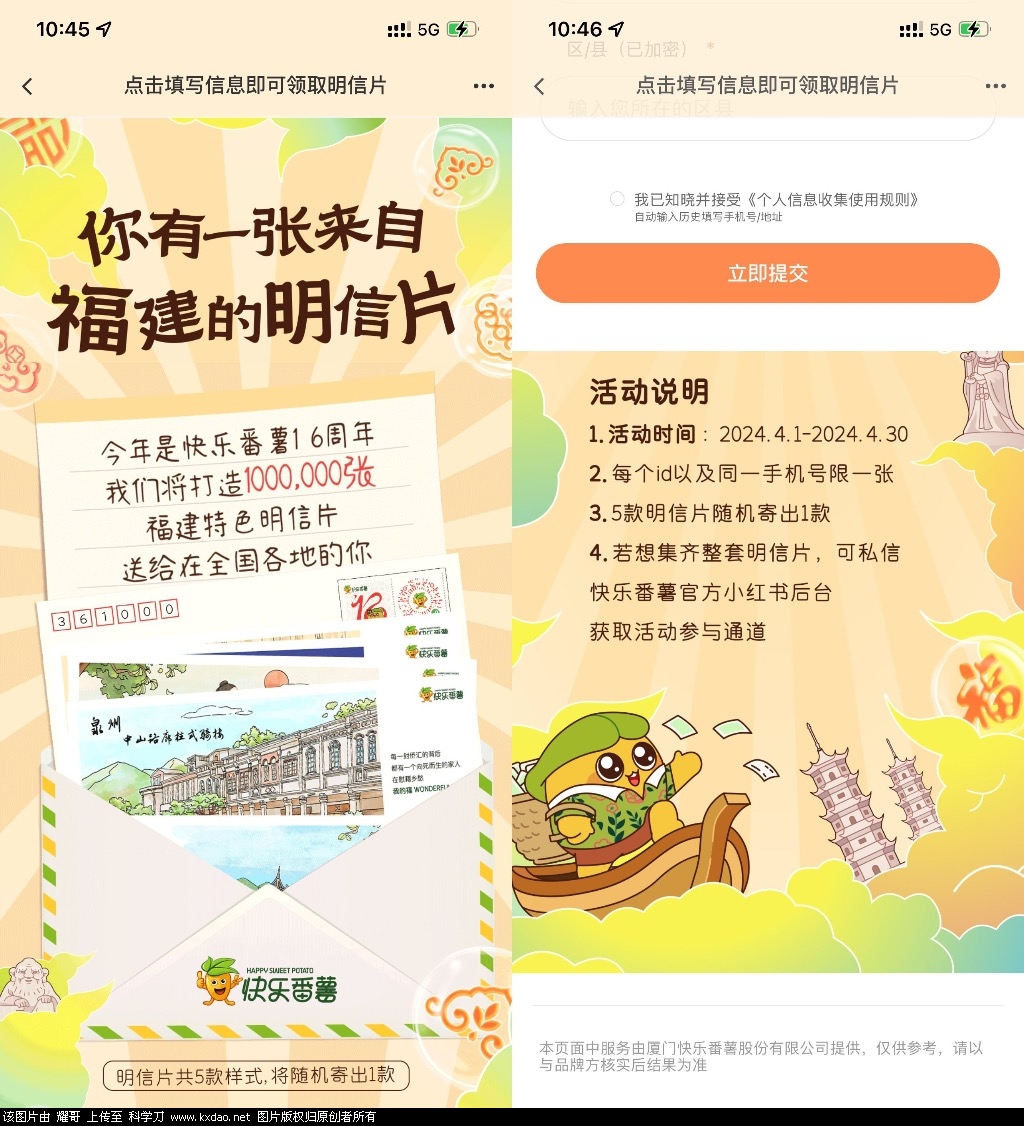
Task: Tap the 输入您所在的区县 input field
Action: (767, 110)
